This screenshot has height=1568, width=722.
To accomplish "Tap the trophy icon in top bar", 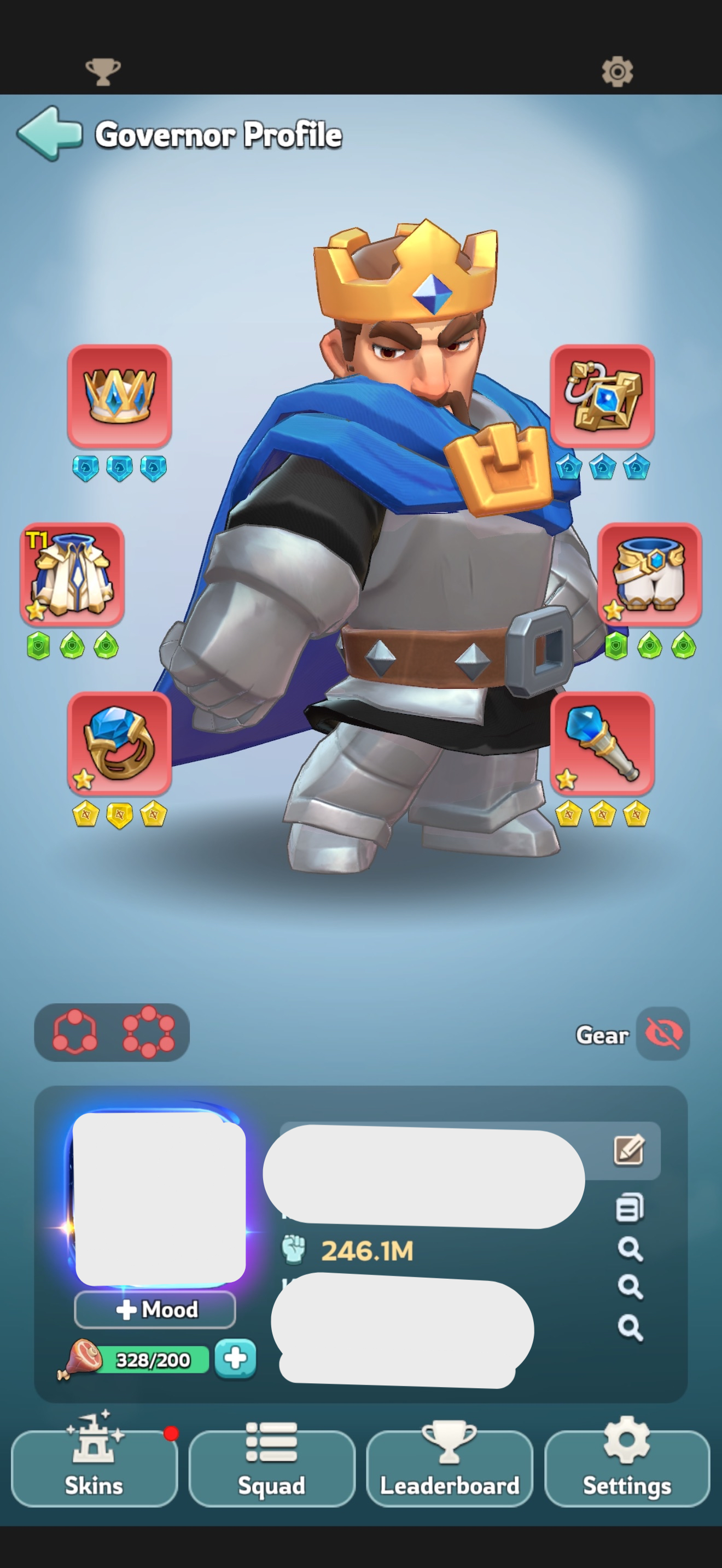I will pos(103,72).
